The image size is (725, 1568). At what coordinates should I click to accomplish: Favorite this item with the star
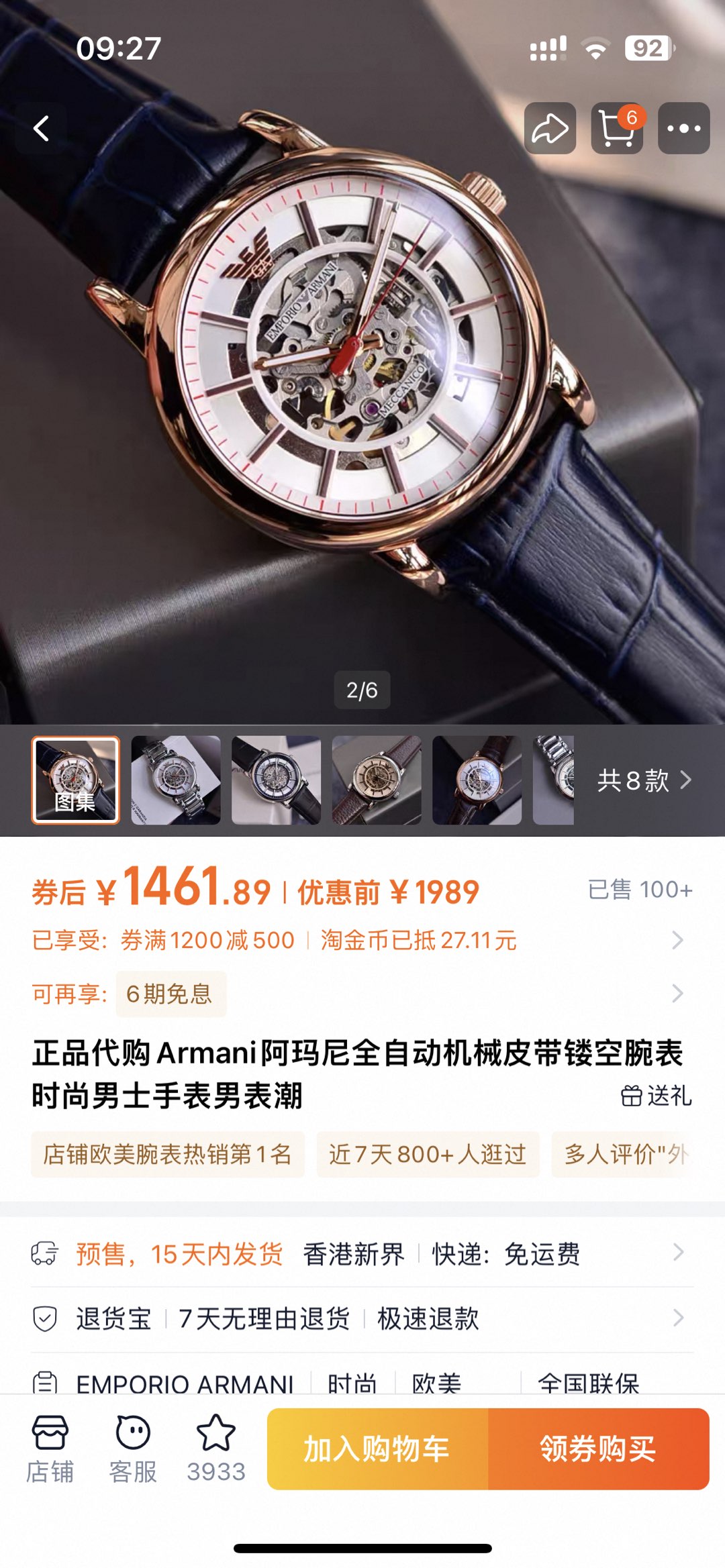point(215,1448)
